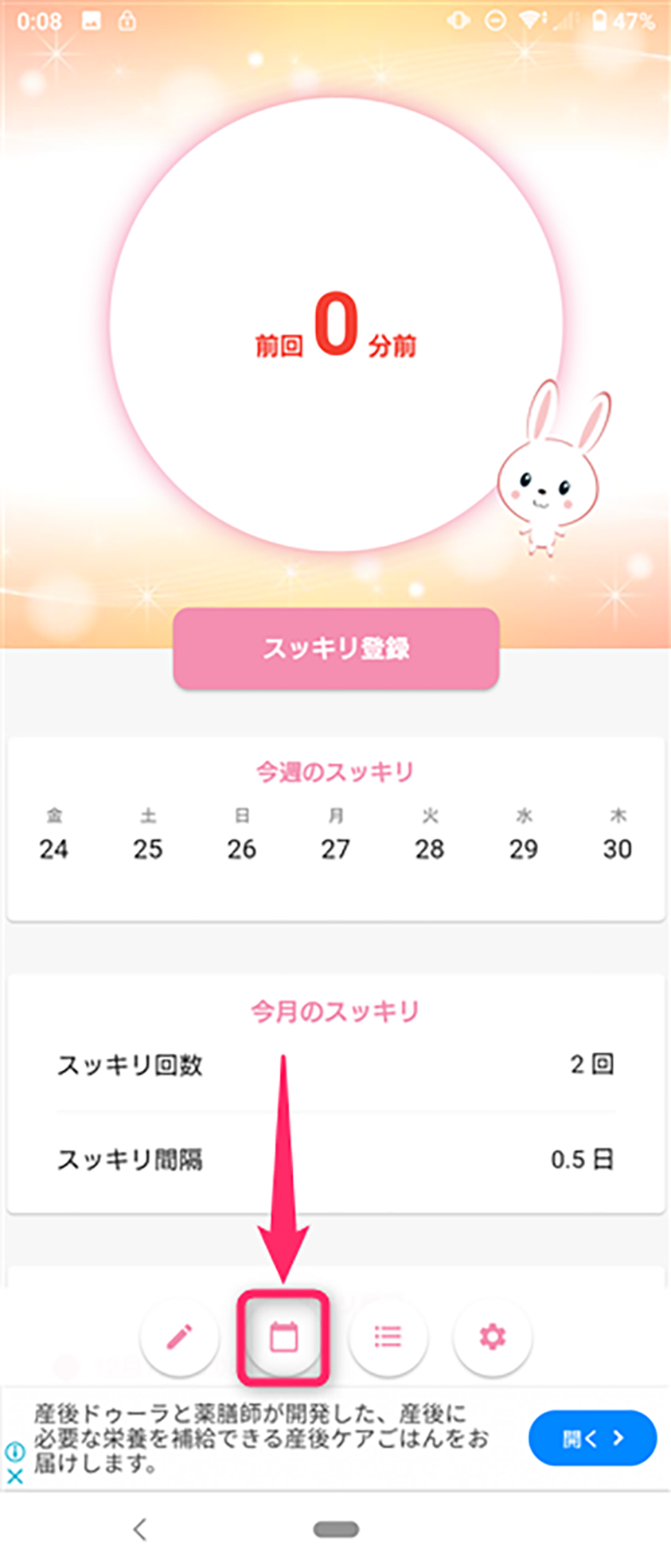Open the list view icon
This screenshot has height=1568, width=671.
388,1336
